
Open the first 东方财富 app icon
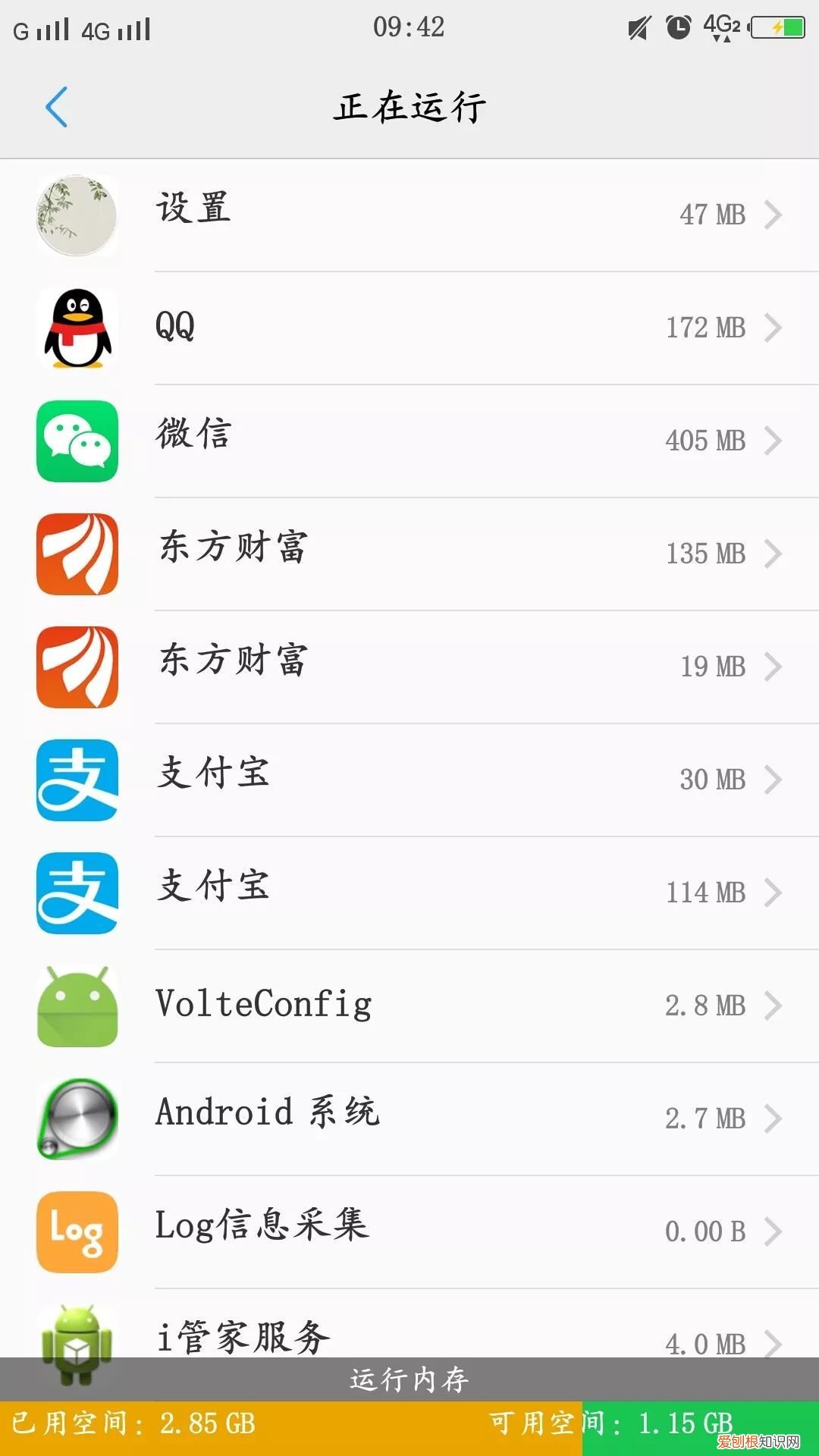[76, 553]
